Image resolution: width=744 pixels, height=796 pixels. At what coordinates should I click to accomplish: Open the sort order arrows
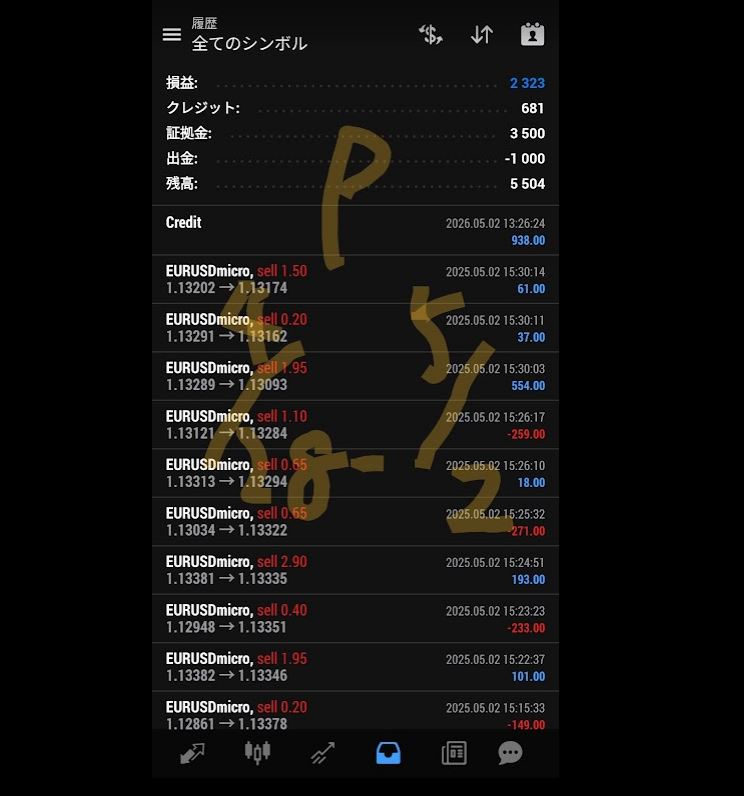point(482,35)
